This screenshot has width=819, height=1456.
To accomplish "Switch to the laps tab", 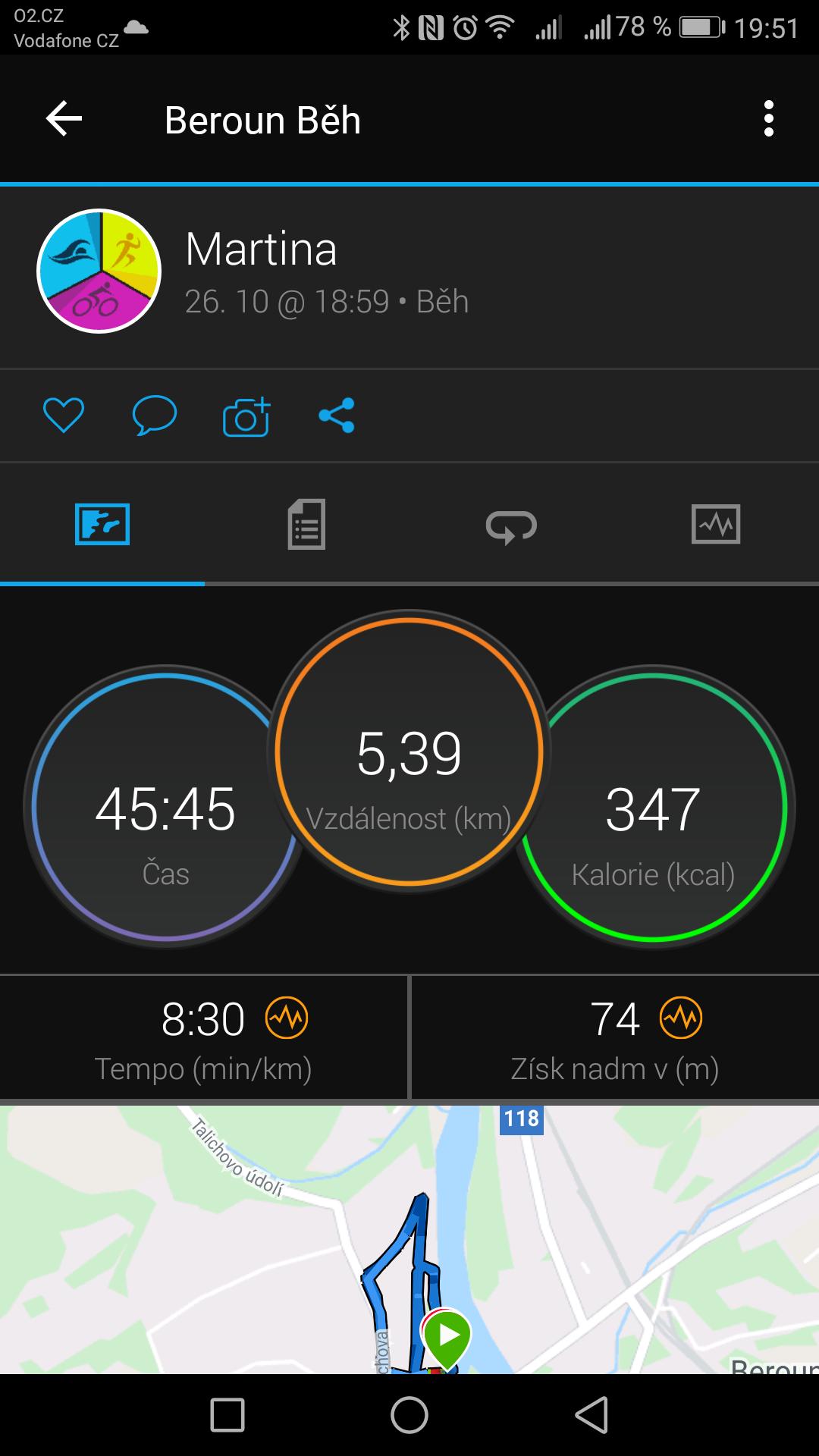I will click(511, 526).
